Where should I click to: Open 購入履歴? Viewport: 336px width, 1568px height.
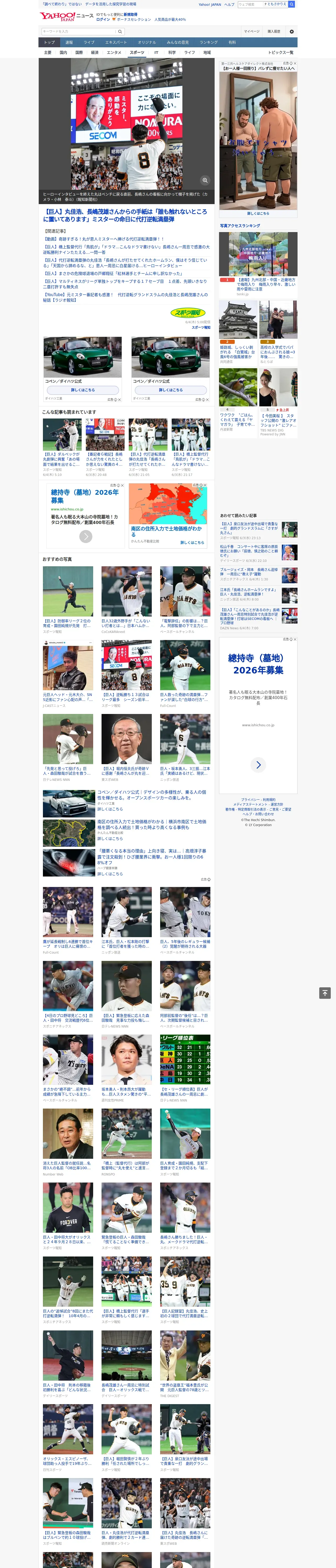tap(274, 31)
